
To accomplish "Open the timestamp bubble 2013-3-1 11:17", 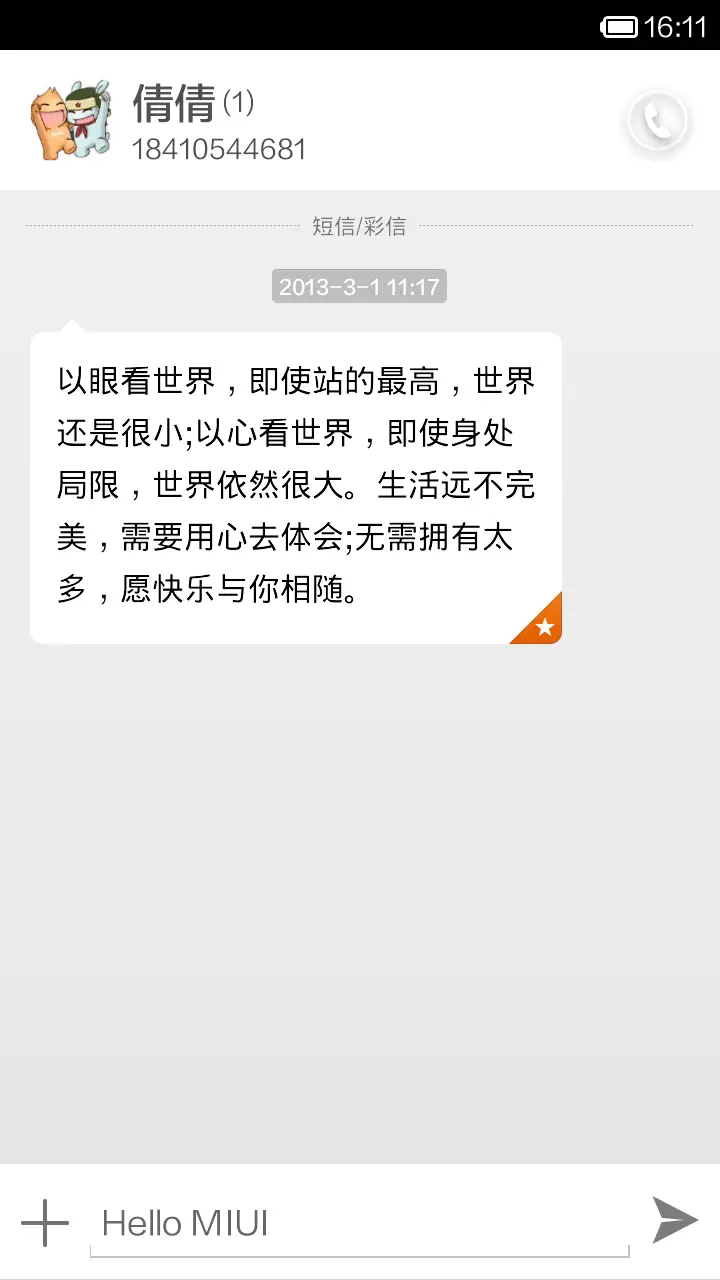I will click(360, 286).
